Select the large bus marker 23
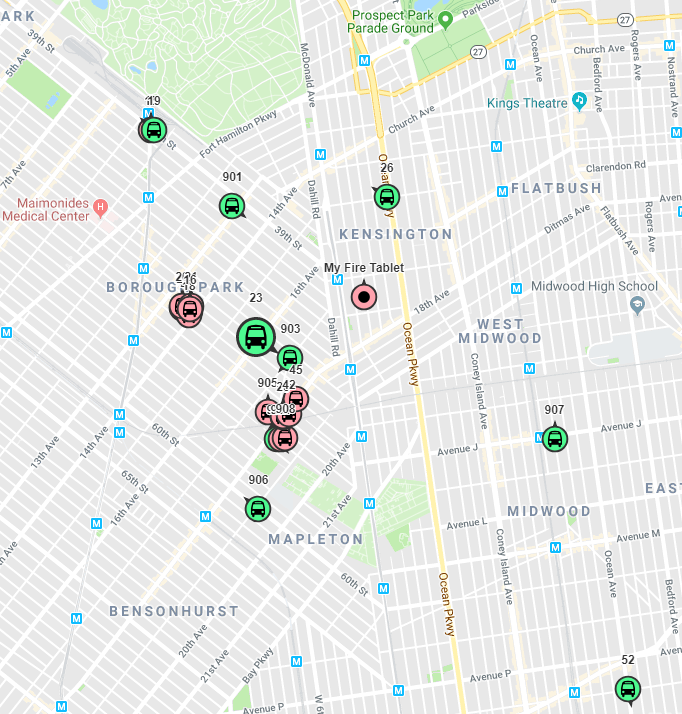 point(256,336)
